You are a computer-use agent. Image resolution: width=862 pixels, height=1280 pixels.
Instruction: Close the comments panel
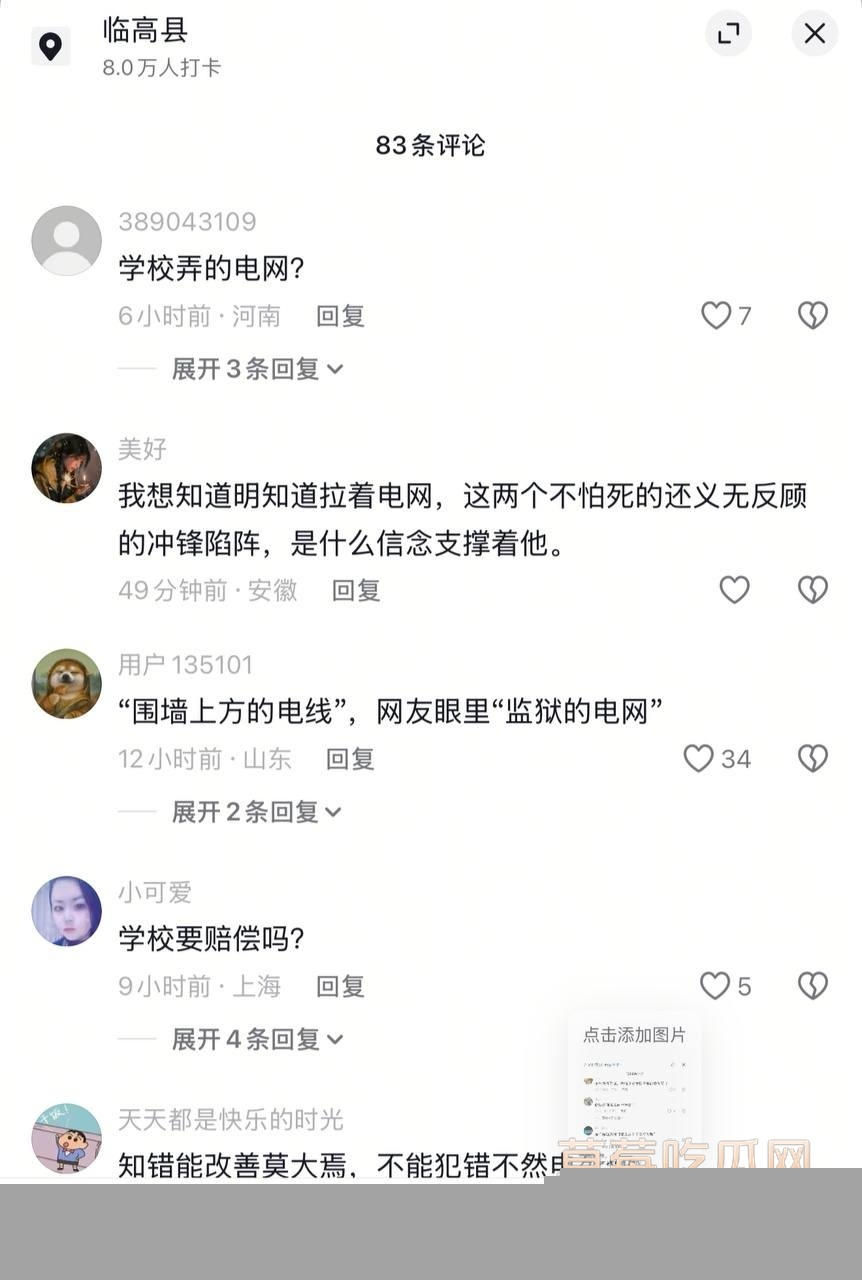point(814,34)
